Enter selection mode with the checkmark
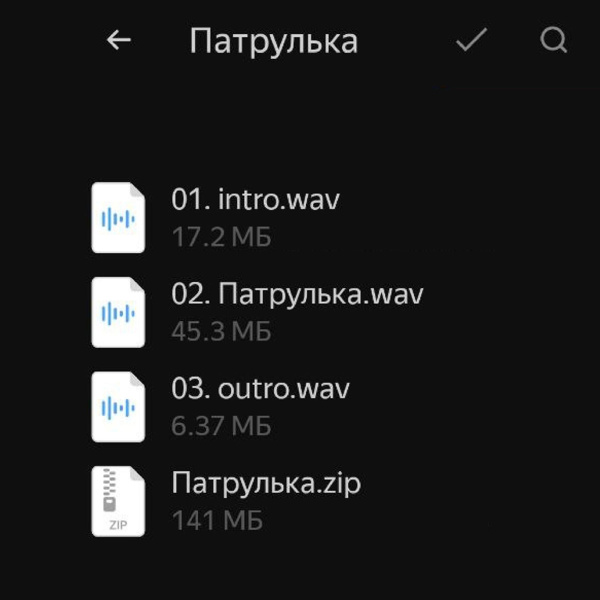 [x=471, y=40]
